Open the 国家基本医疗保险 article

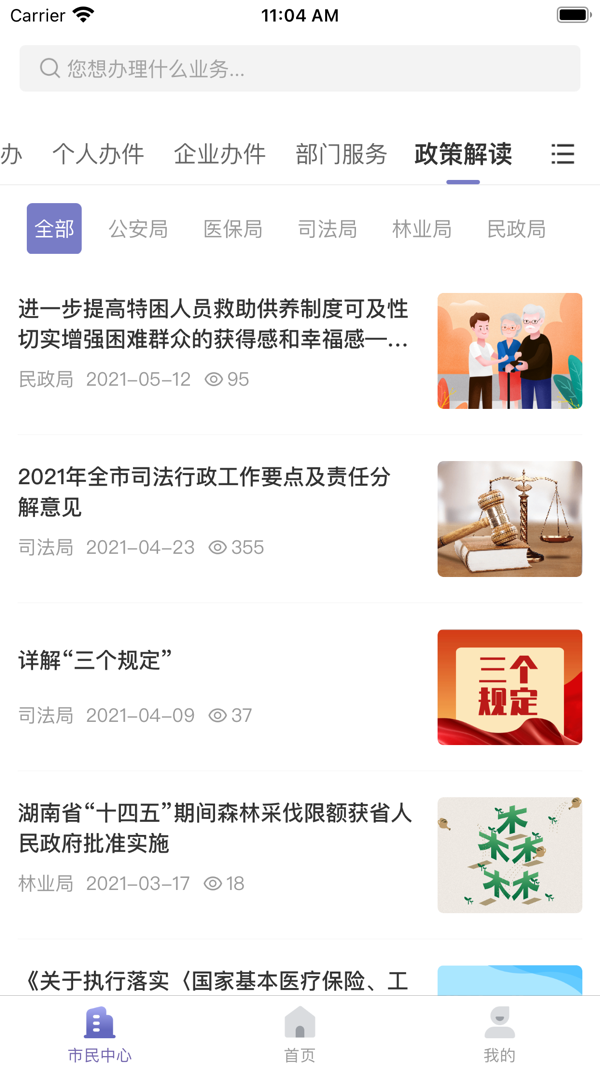pos(214,980)
